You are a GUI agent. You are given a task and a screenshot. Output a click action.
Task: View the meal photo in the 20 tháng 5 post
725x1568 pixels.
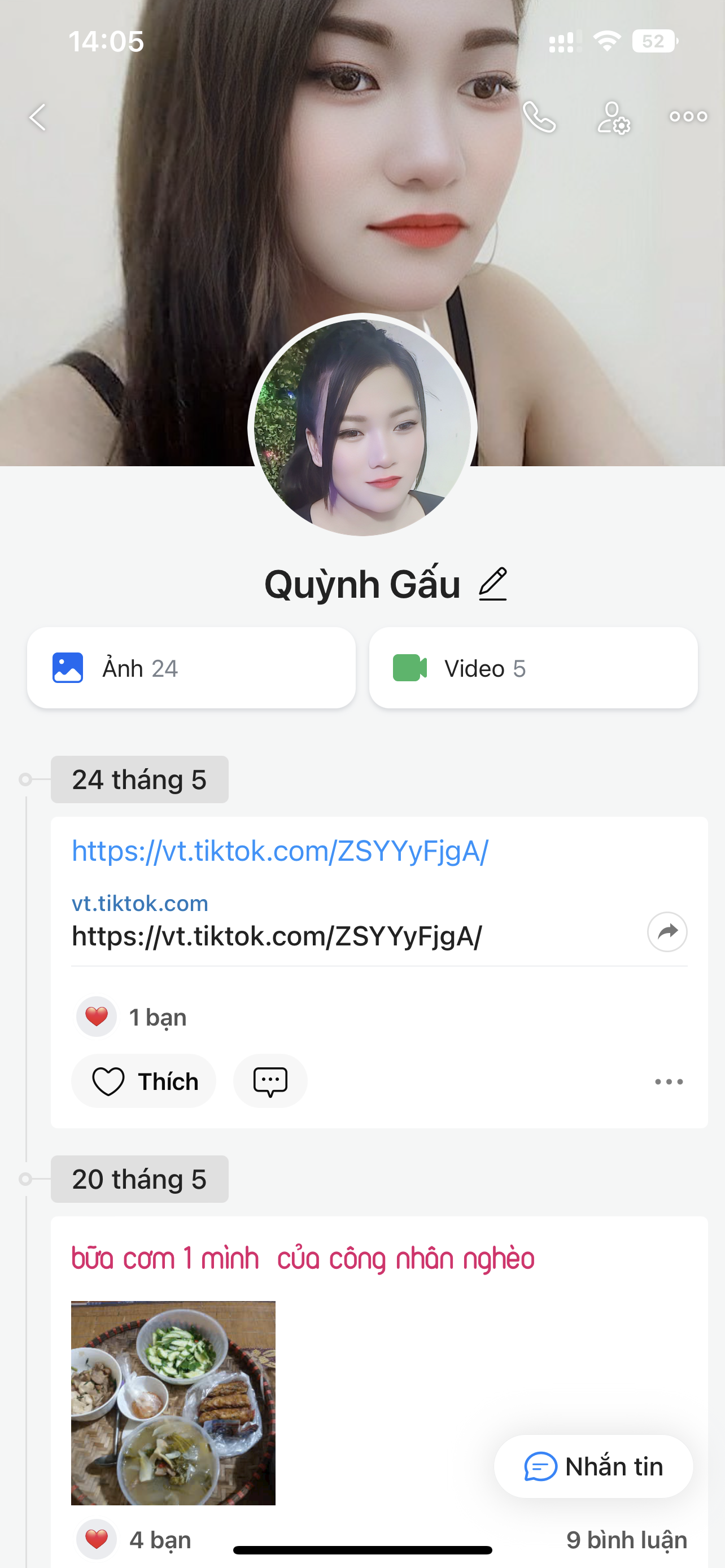173,1403
